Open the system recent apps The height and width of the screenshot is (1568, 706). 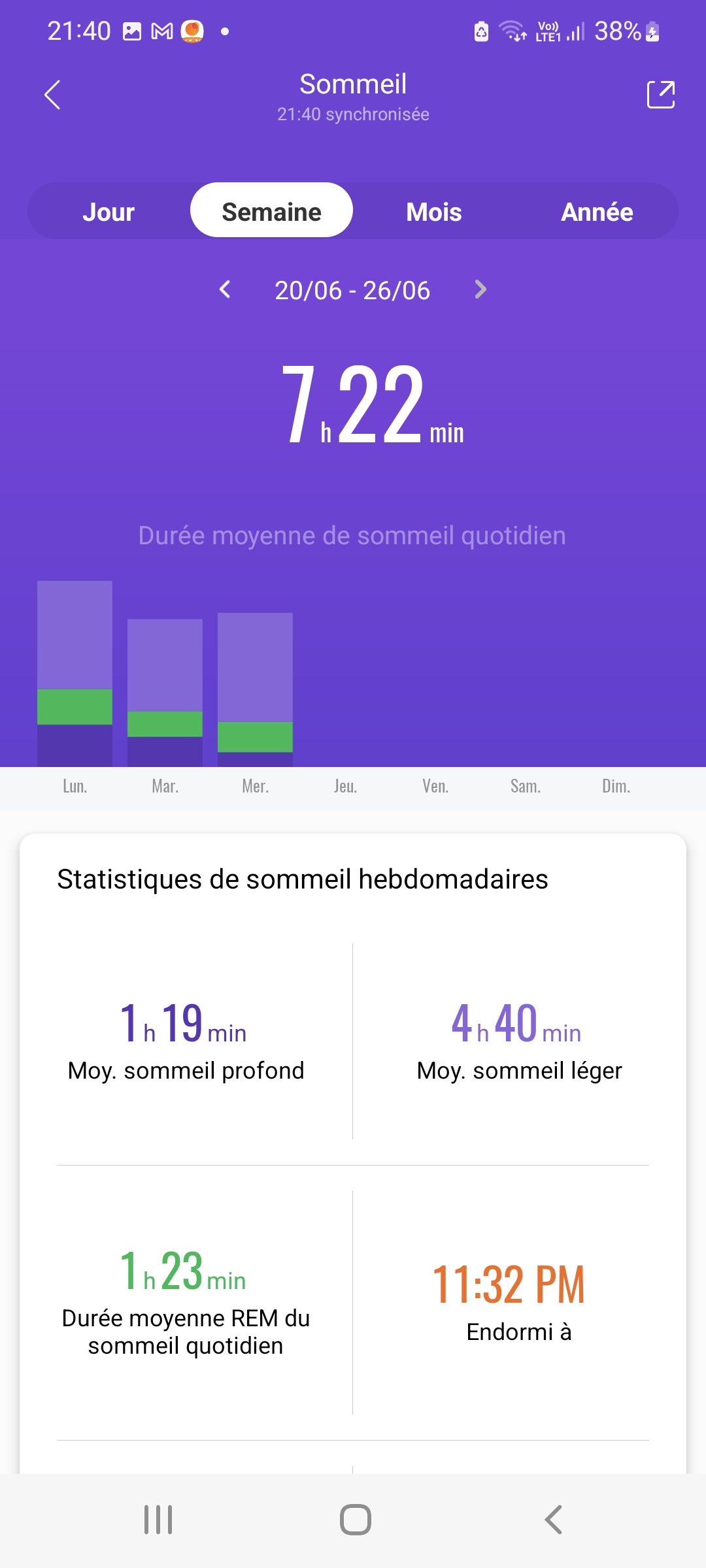tap(158, 1520)
